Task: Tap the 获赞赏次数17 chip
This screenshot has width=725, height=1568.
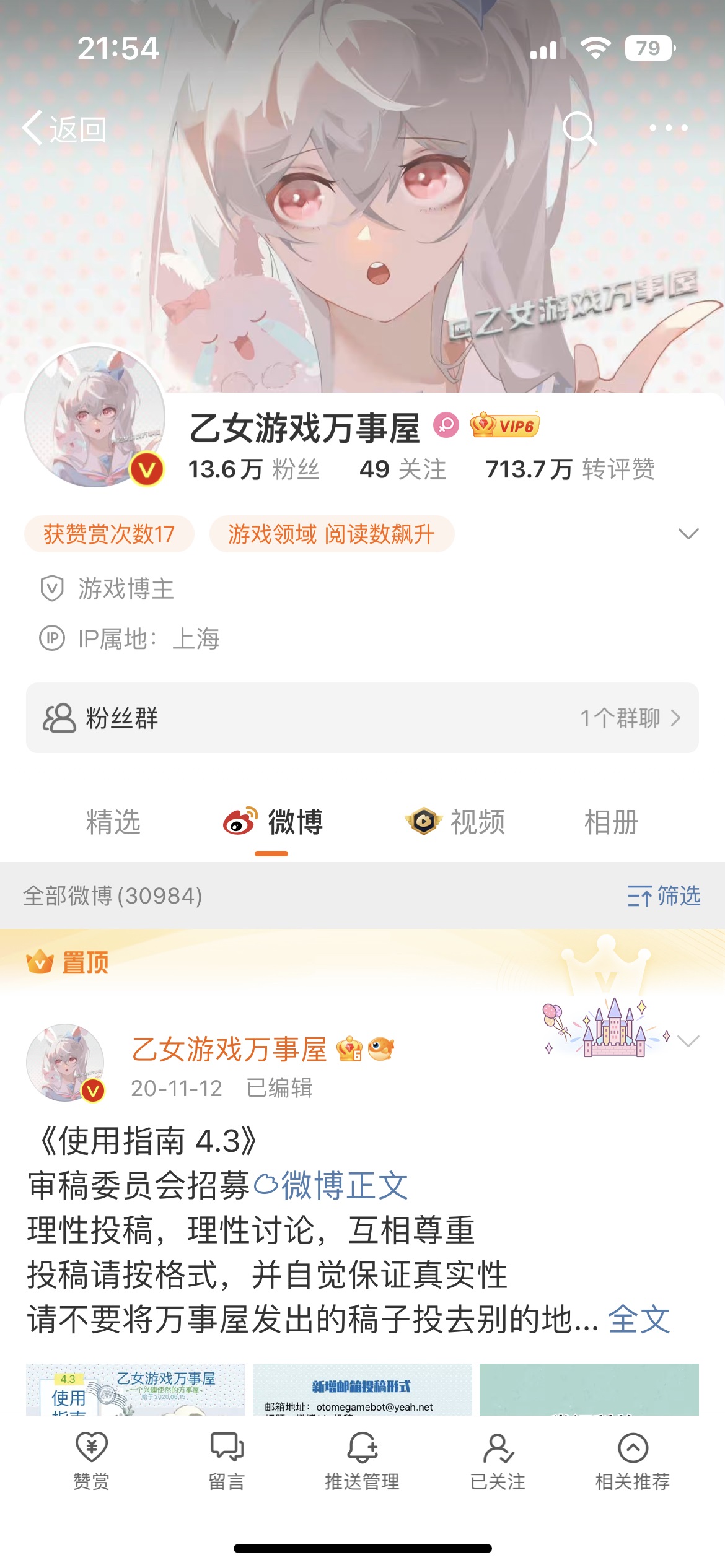Action: (x=109, y=534)
